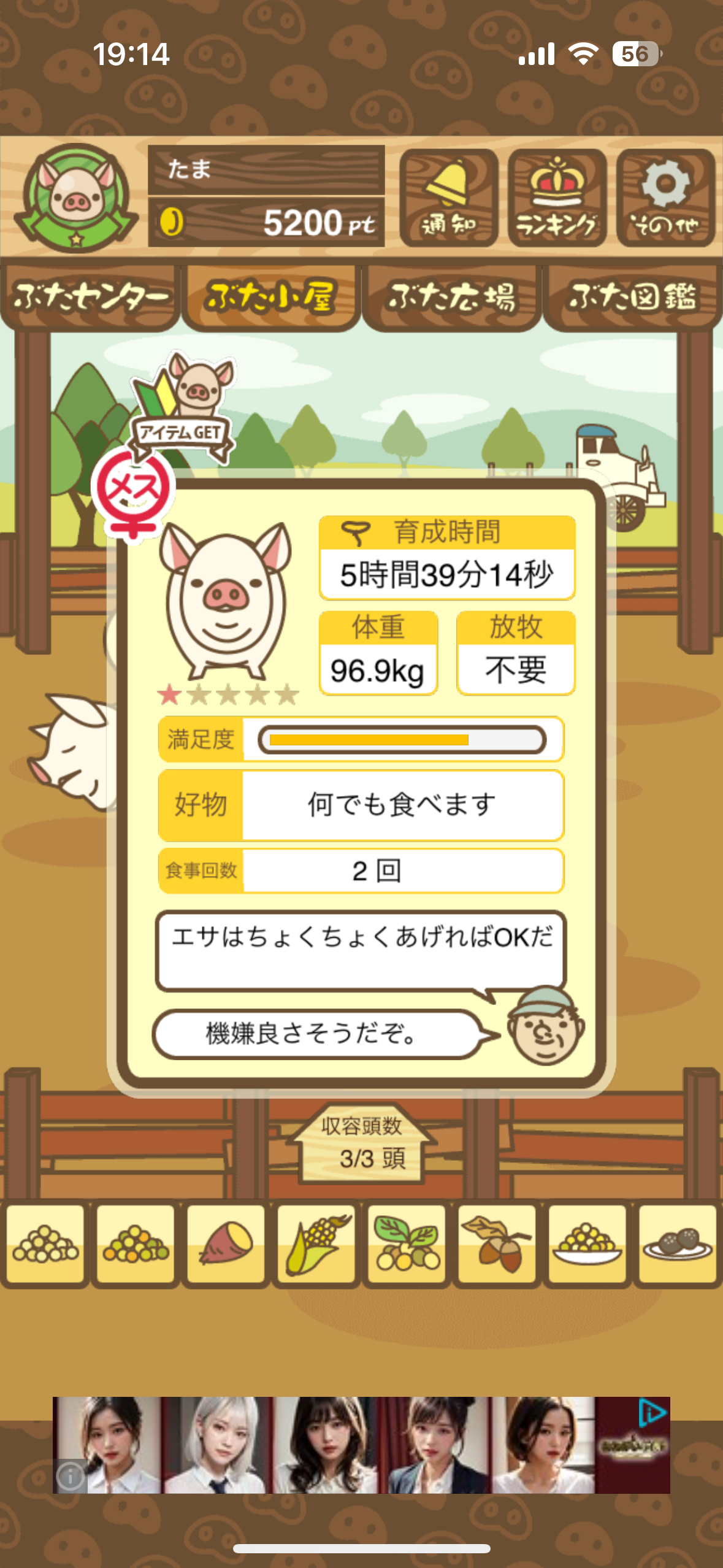The width and height of the screenshot is (723, 1568).
Task: Select the yellow beans bowl feed
Action: [587, 1243]
